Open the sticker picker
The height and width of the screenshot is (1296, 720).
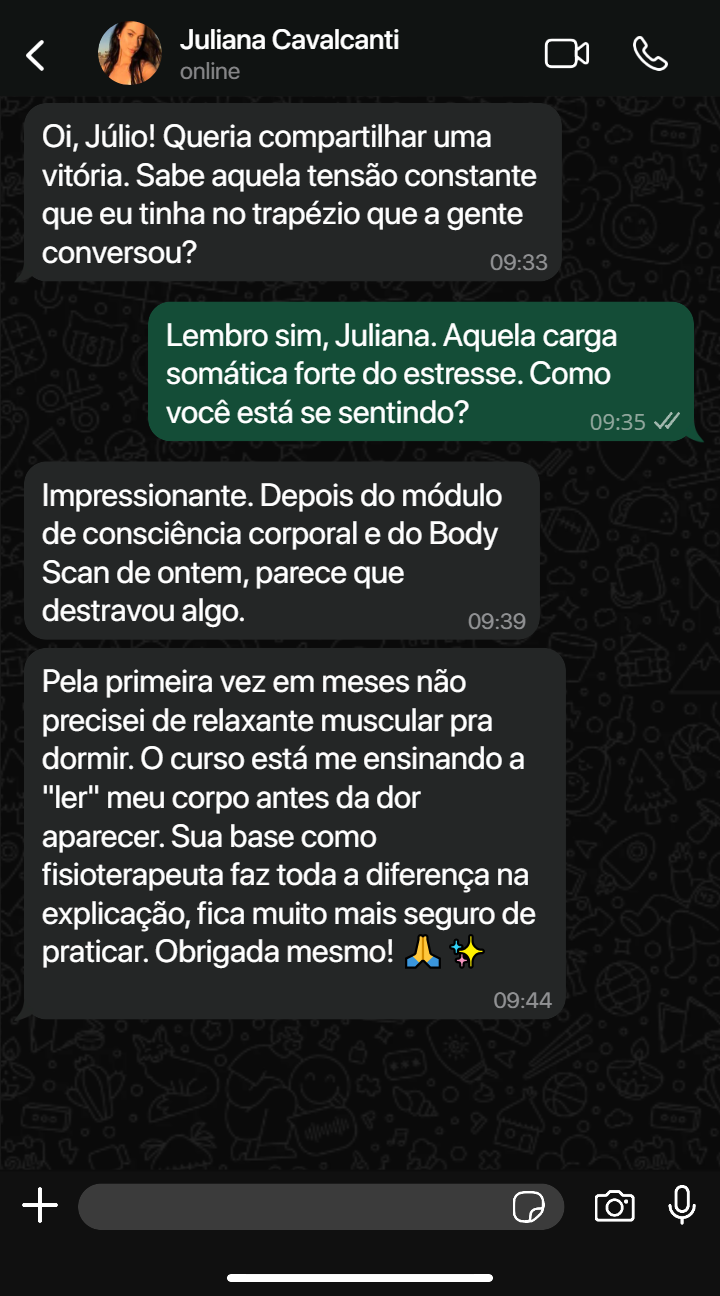(528, 1207)
